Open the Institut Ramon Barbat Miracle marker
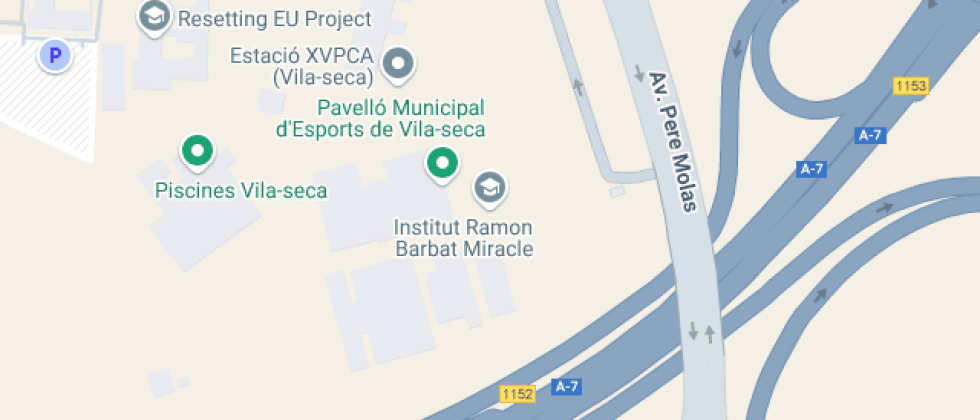980x420 pixels. (489, 186)
